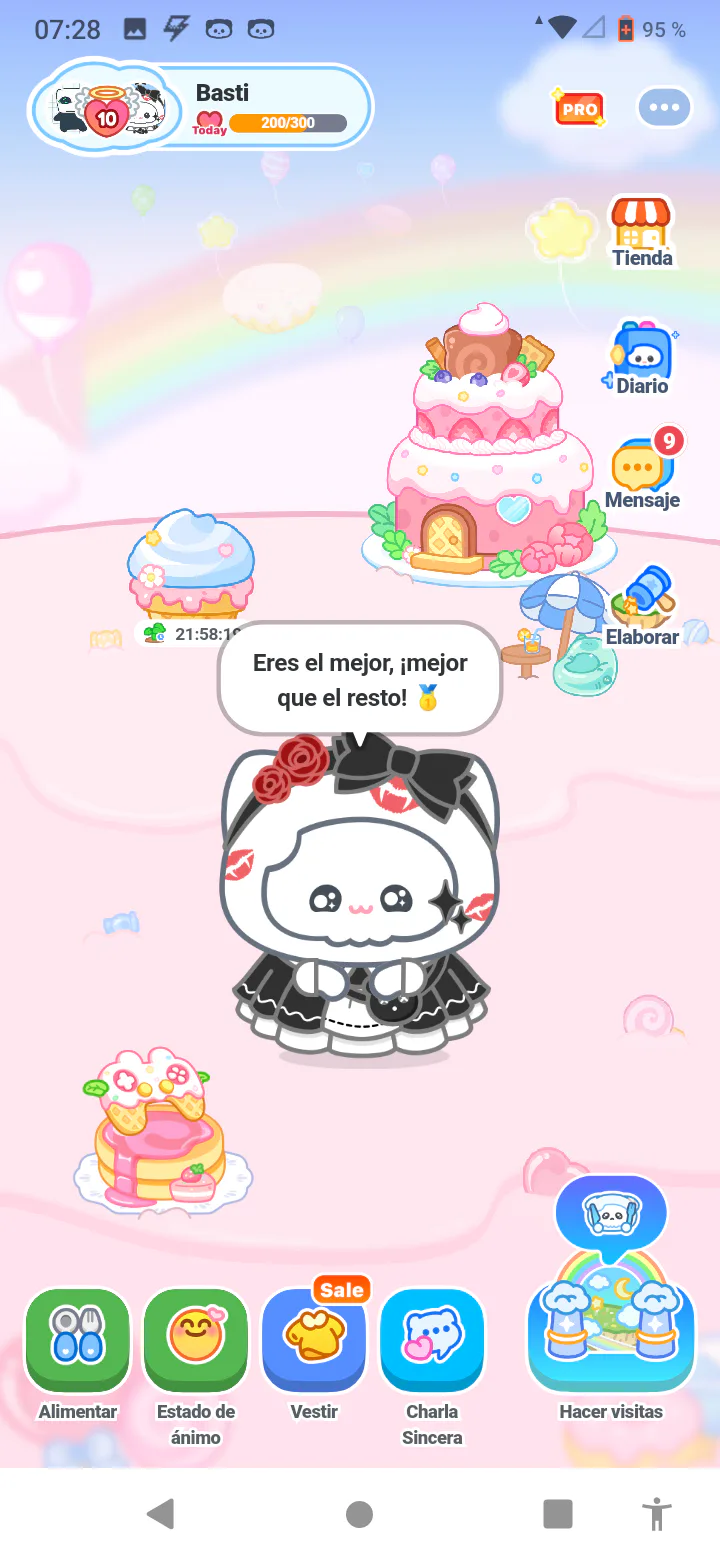Image resolution: width=720 pixels, height=1560 pixels.
Task: Go to the Android home screen
Action: [359, 1514]
